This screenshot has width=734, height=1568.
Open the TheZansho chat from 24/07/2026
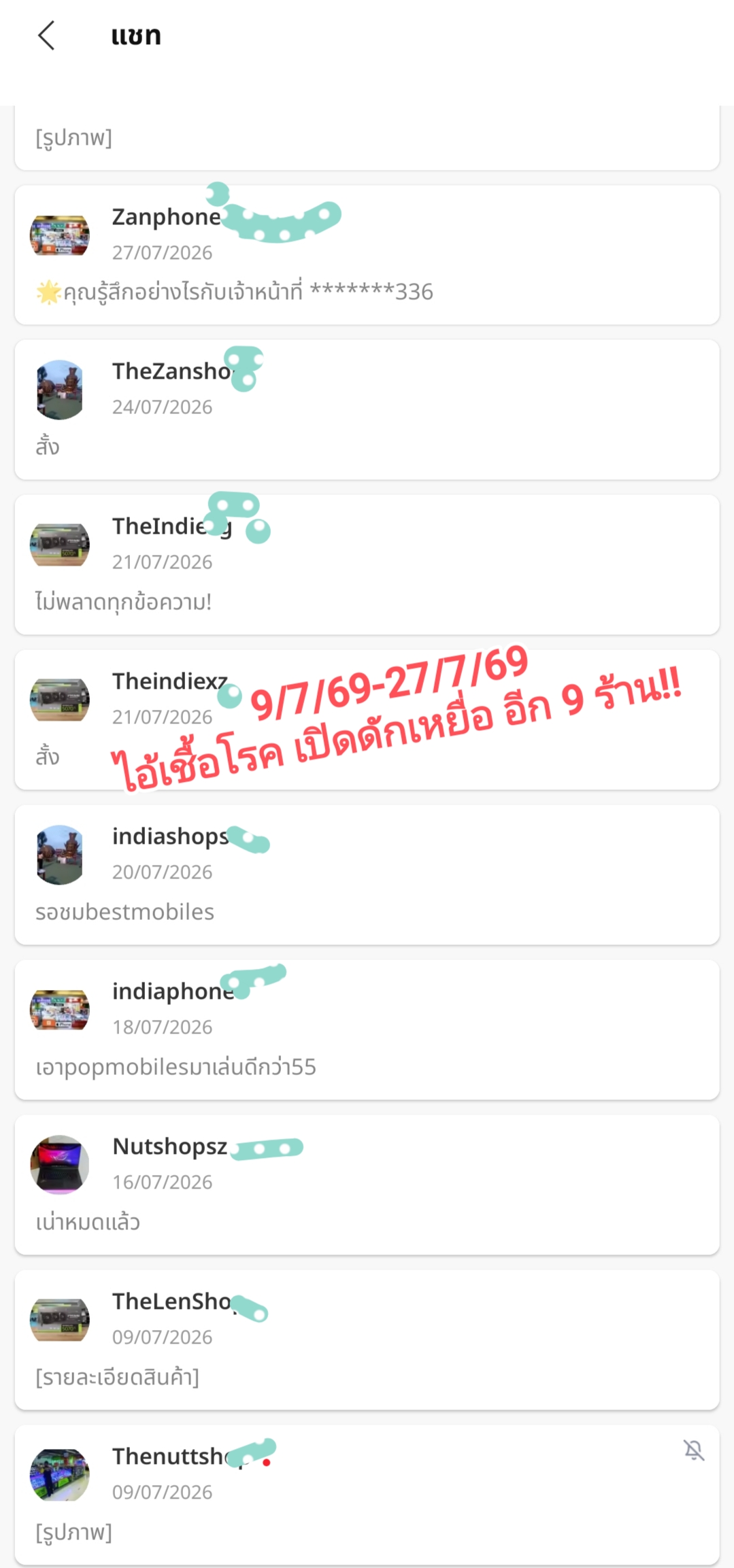(x=367, y=410)
